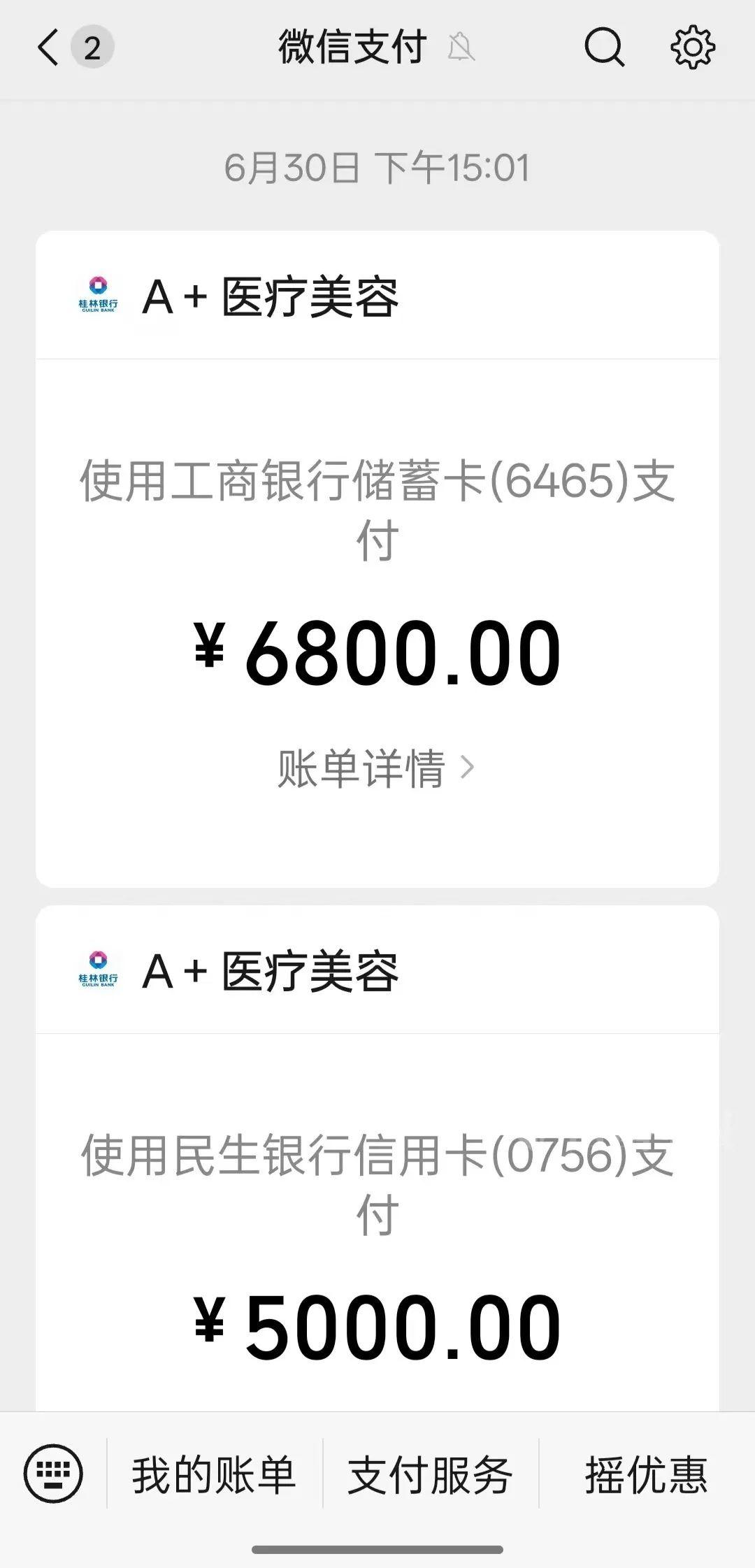Open 我的账单 menu

214,1474
